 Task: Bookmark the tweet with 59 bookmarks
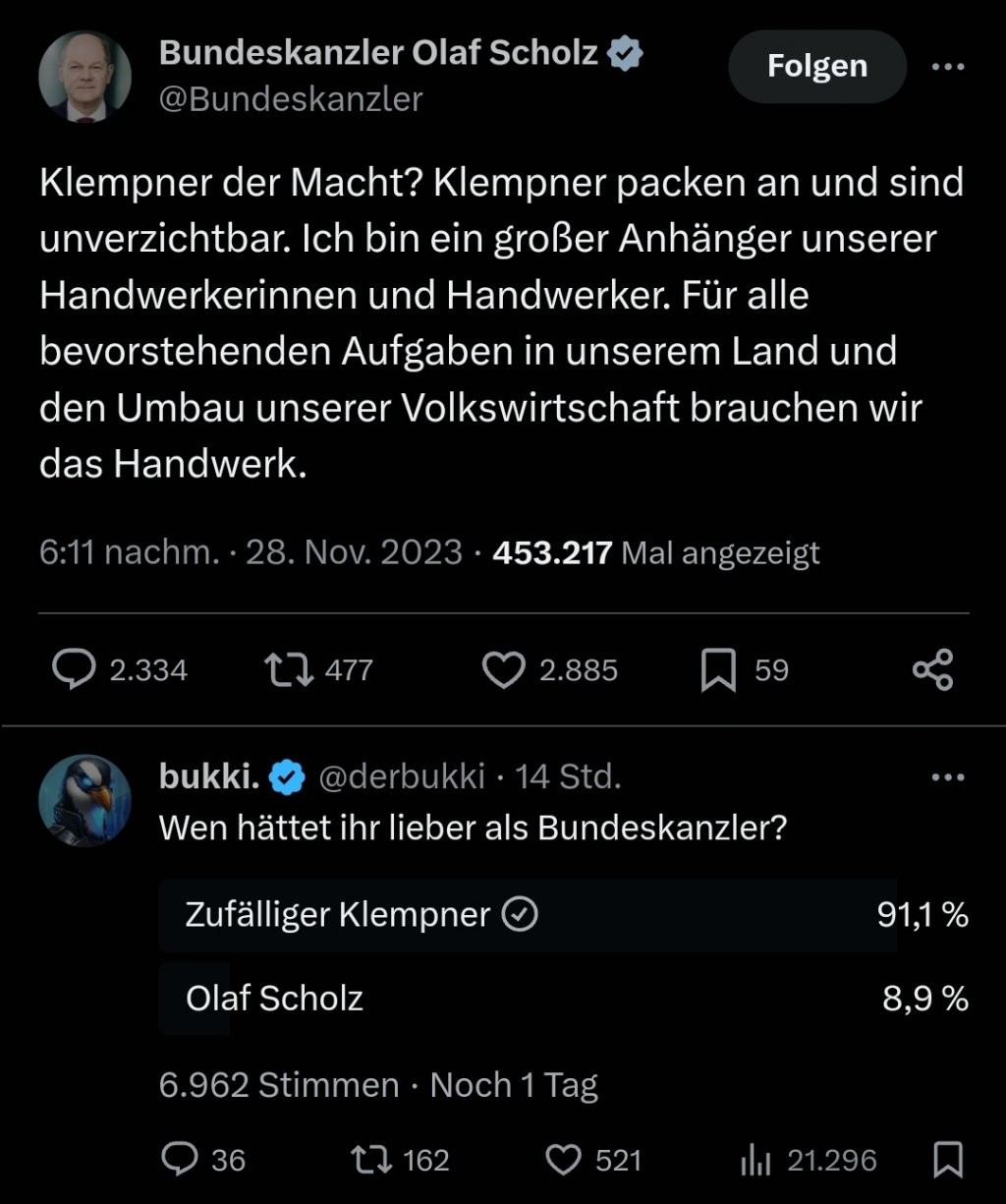click(719, 670)
